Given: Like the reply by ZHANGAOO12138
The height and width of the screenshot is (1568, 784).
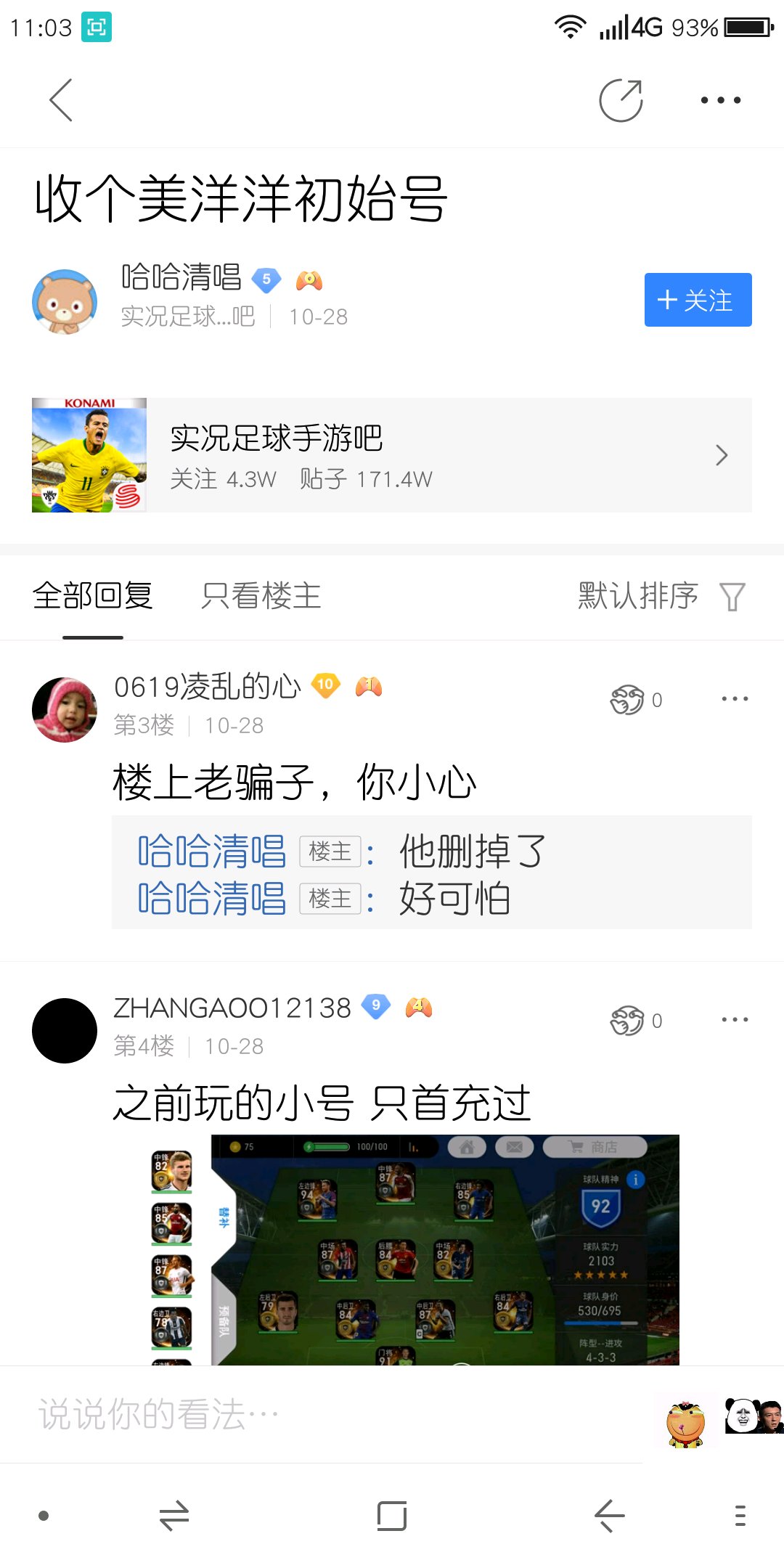Looking at the screenshot, I should coord(629,1021).
